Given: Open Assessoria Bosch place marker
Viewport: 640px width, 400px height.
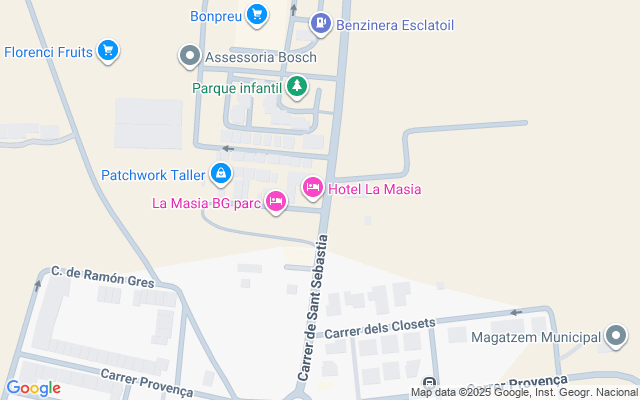Looking at the screenshot, I should 189,57.
